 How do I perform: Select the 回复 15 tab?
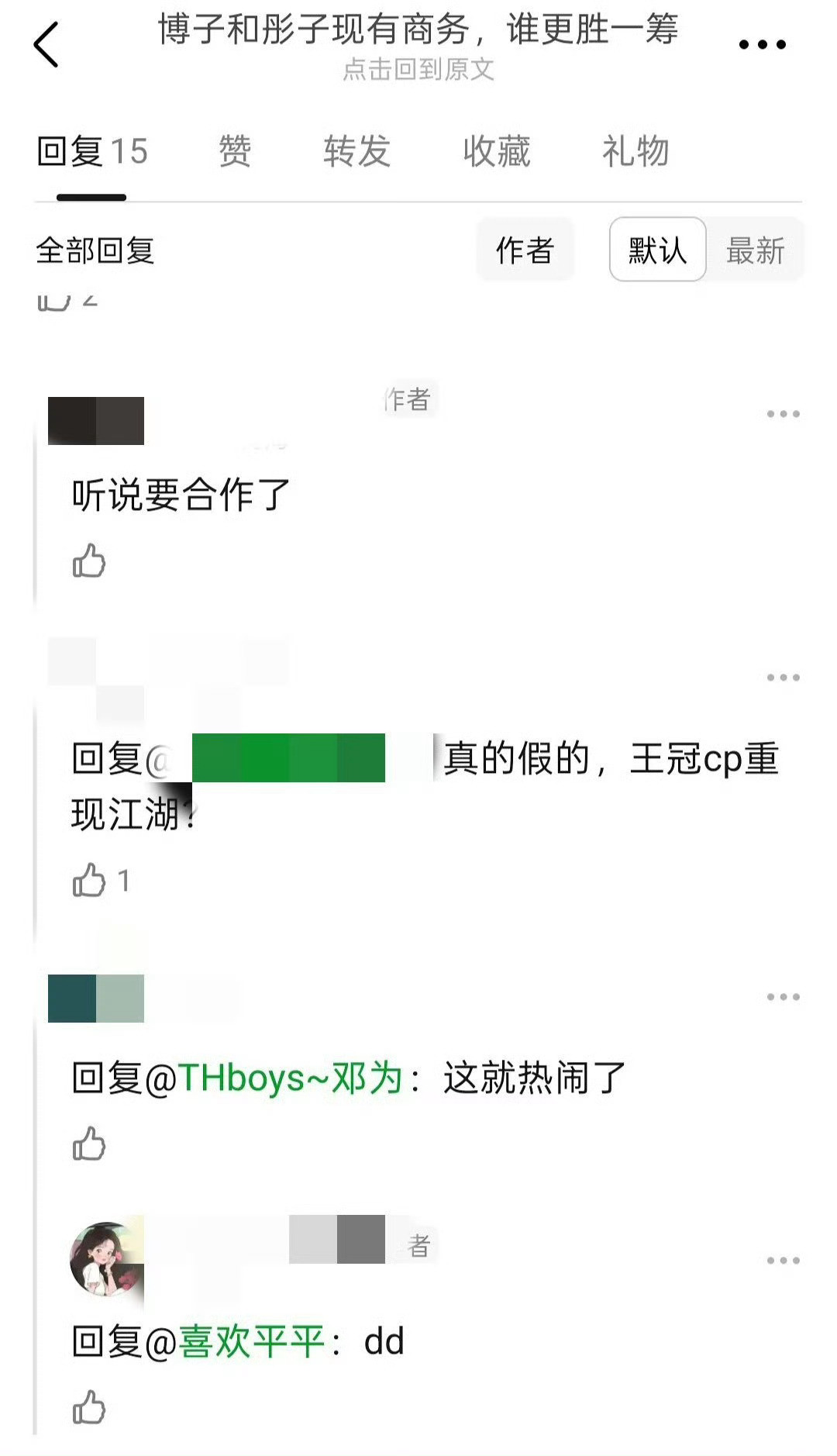[91, 151]
